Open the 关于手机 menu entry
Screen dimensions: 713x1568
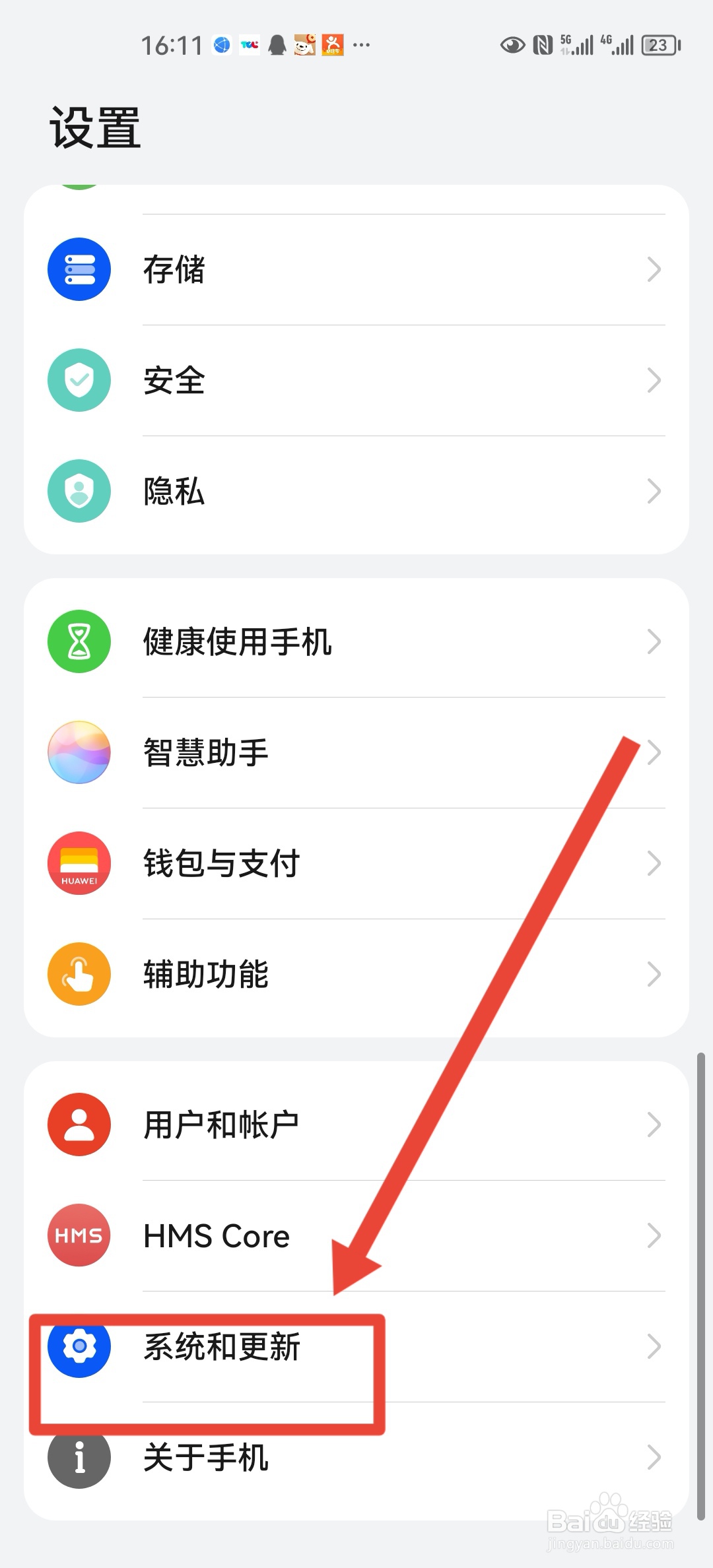point(264,1458)
